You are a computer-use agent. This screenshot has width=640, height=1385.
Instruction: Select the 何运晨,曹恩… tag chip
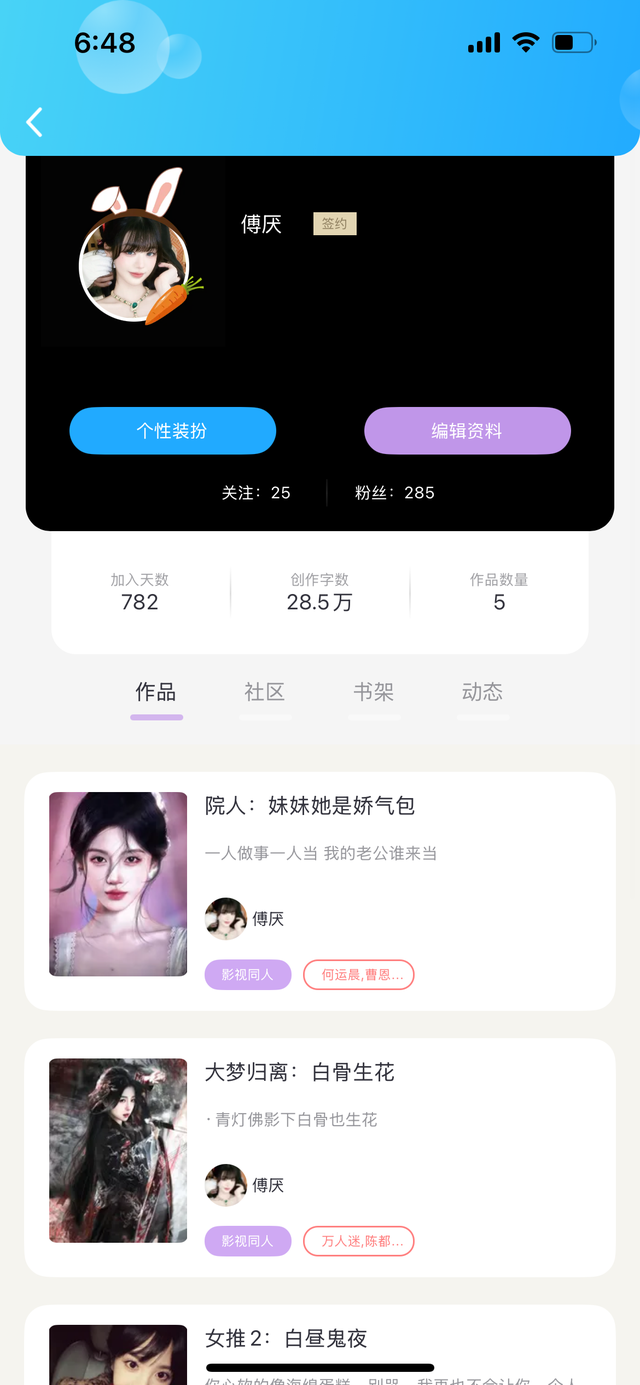[359, 974]
